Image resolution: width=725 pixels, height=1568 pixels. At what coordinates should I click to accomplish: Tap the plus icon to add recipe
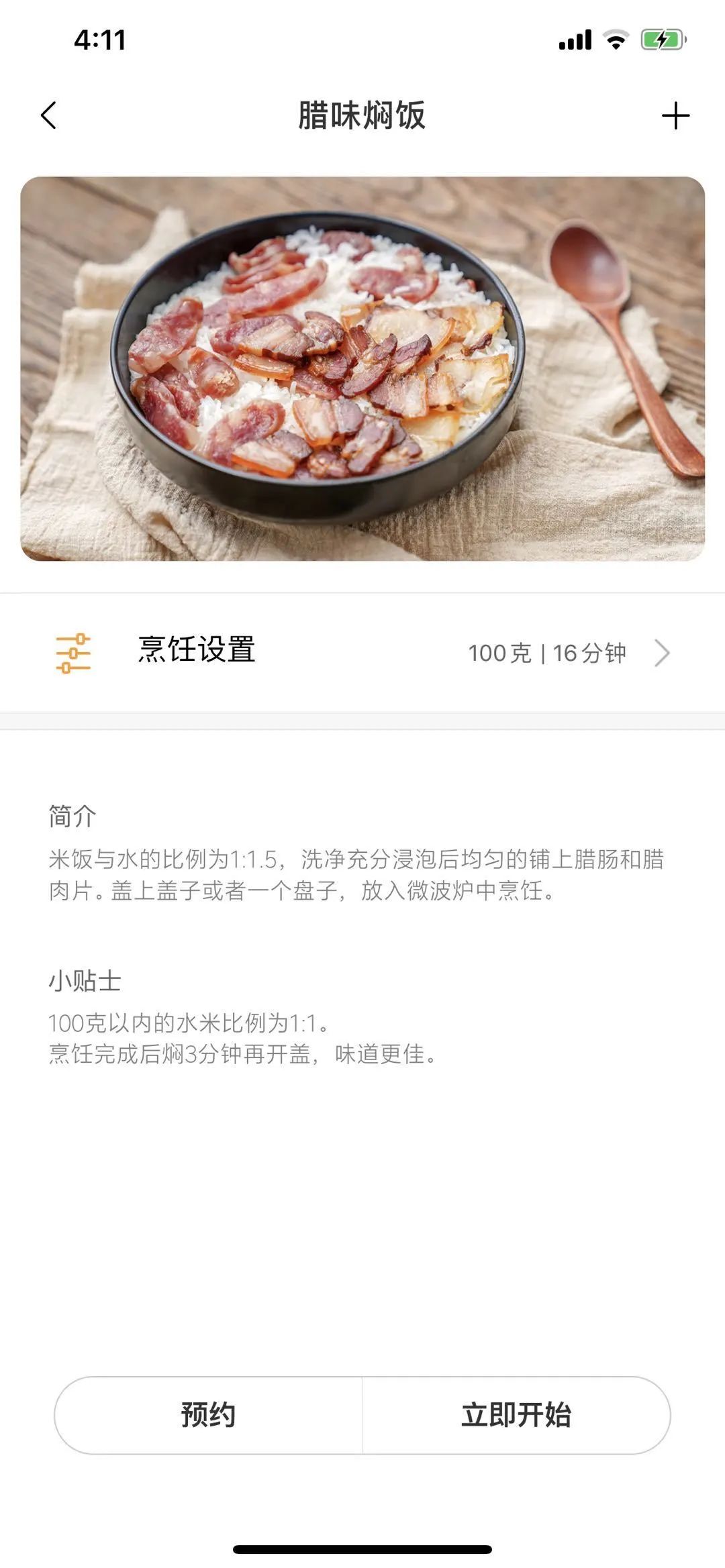pos(675,115)
